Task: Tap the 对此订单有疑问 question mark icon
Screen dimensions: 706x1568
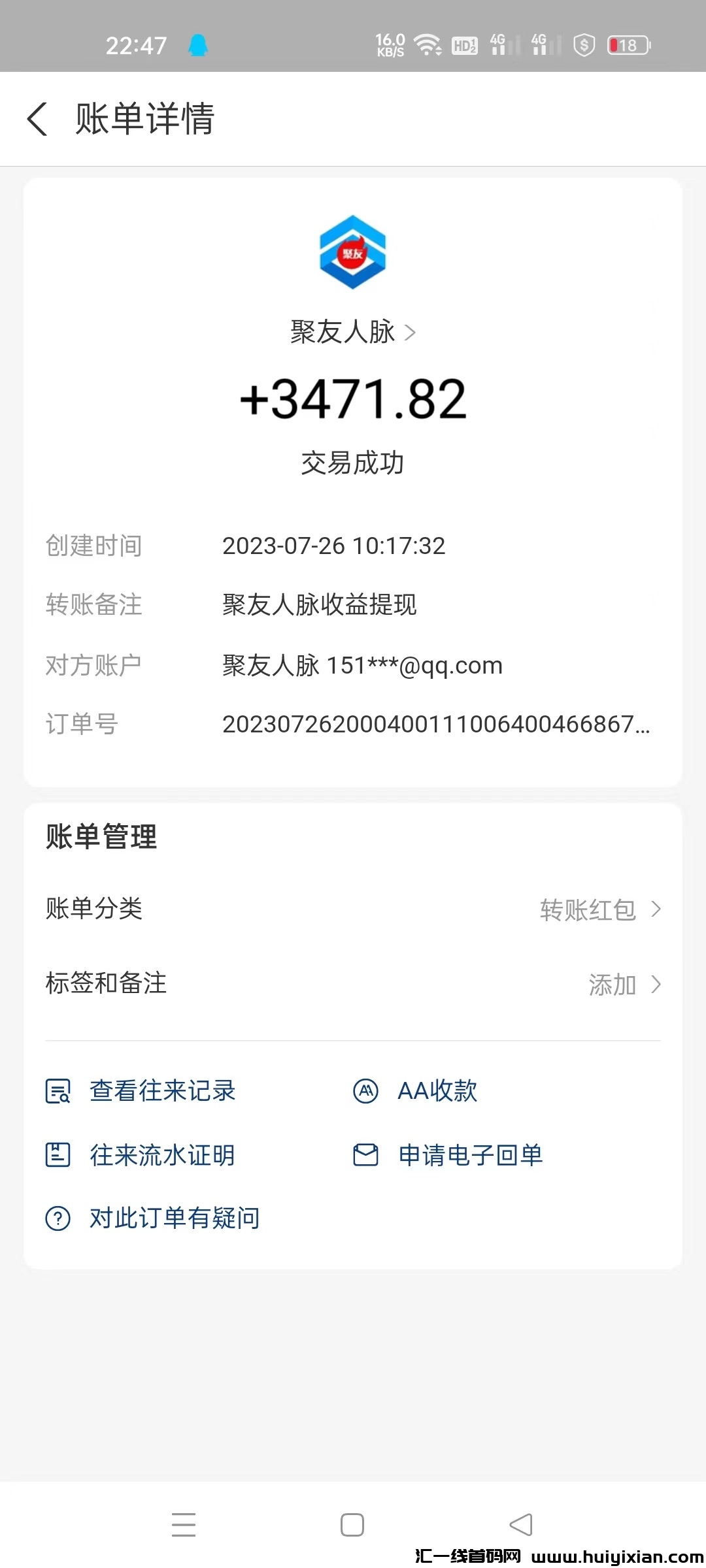Action: click(58, 1217)
